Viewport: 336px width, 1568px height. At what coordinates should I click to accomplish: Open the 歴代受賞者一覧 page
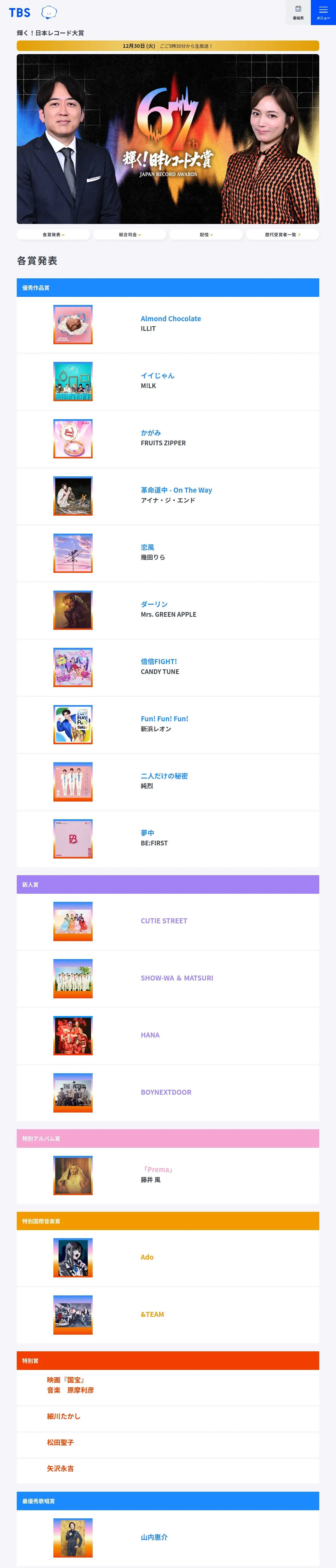(282, 234)
